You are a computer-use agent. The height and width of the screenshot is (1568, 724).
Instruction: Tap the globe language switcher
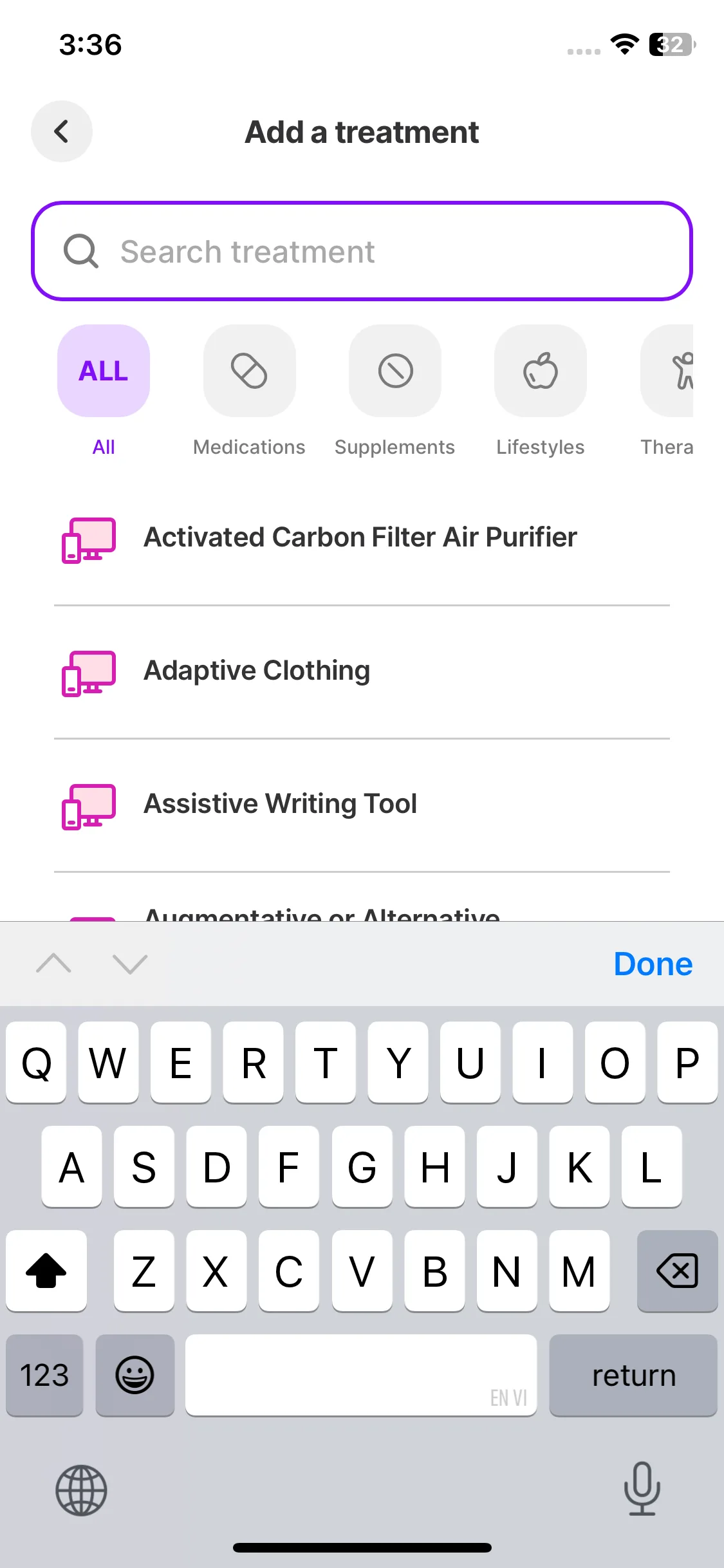[81, 1489]
